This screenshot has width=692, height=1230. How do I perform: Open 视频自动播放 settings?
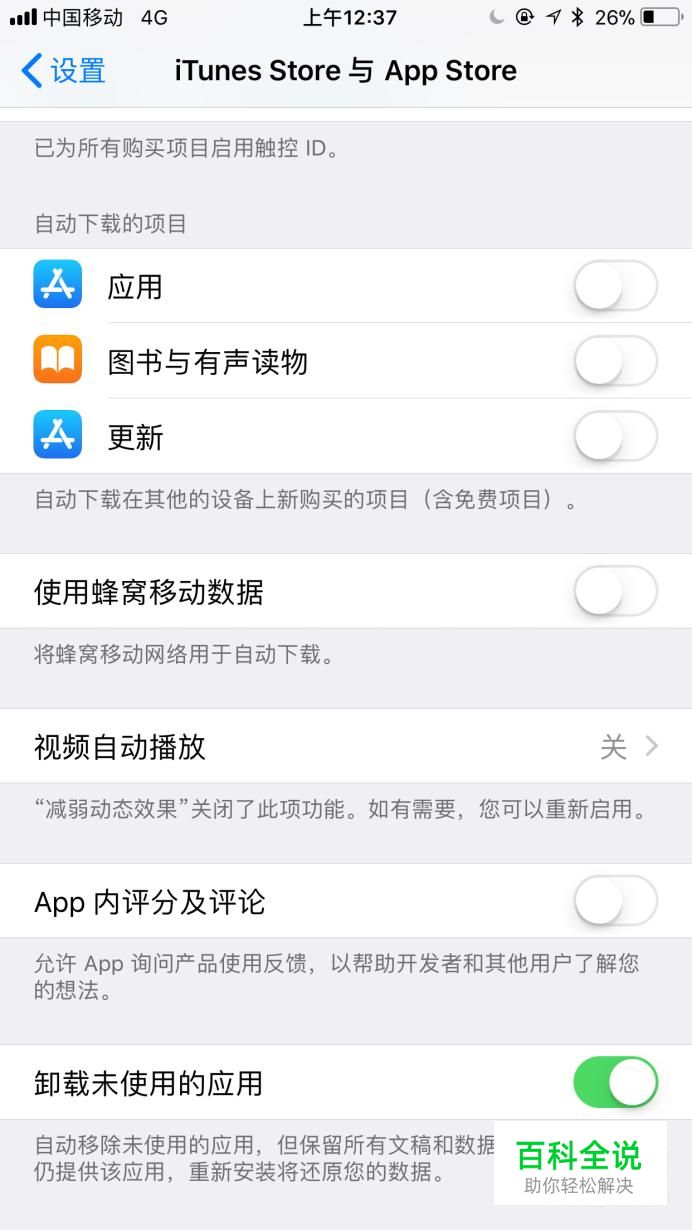[x=346, y=746]
